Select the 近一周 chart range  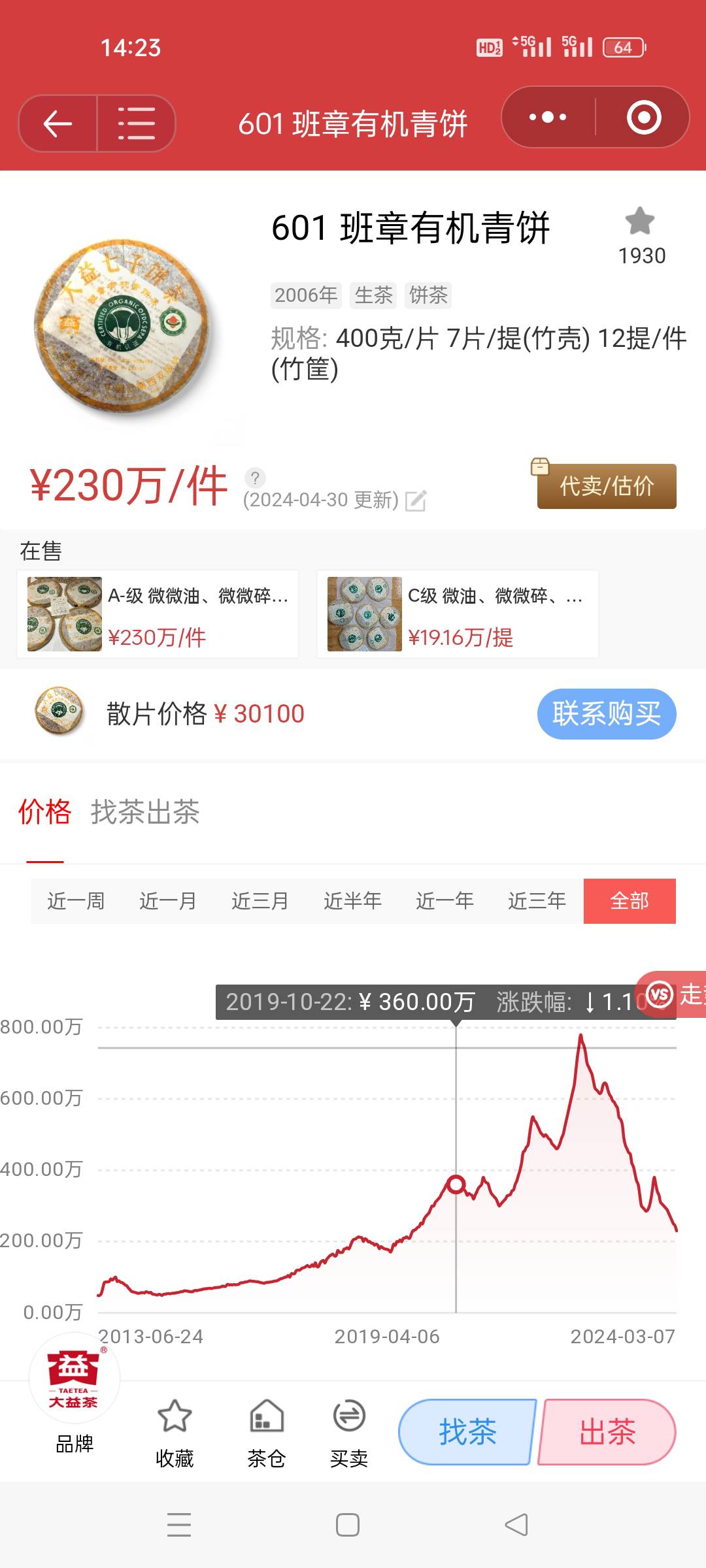point(76,901)
